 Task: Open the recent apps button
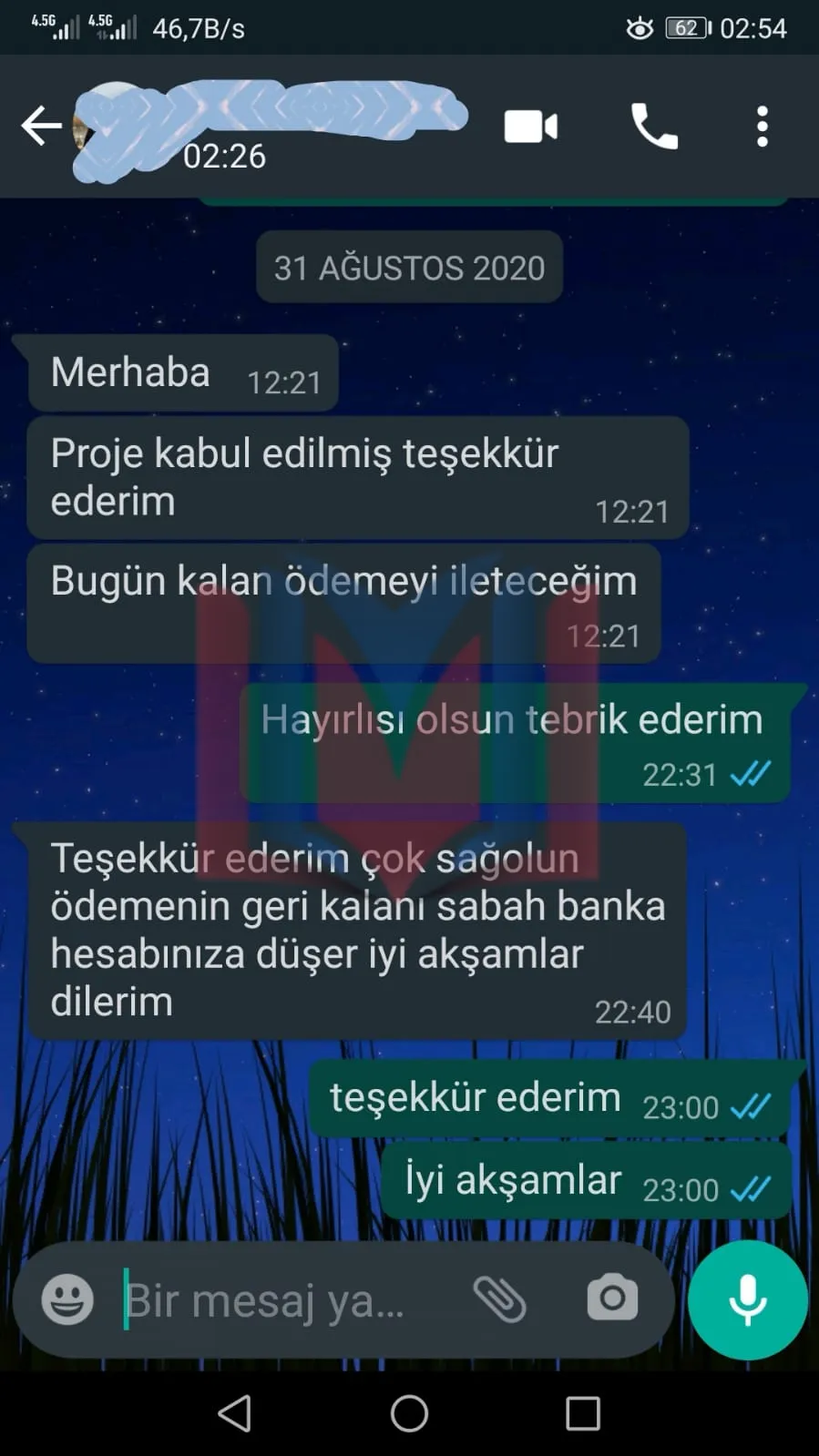pyautogui.click(x=583, y=1414)
